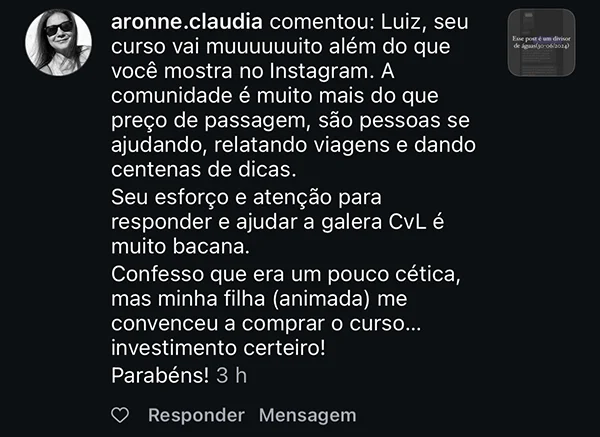
Task: Open the aronne.claudia username link
Action: 189,21
